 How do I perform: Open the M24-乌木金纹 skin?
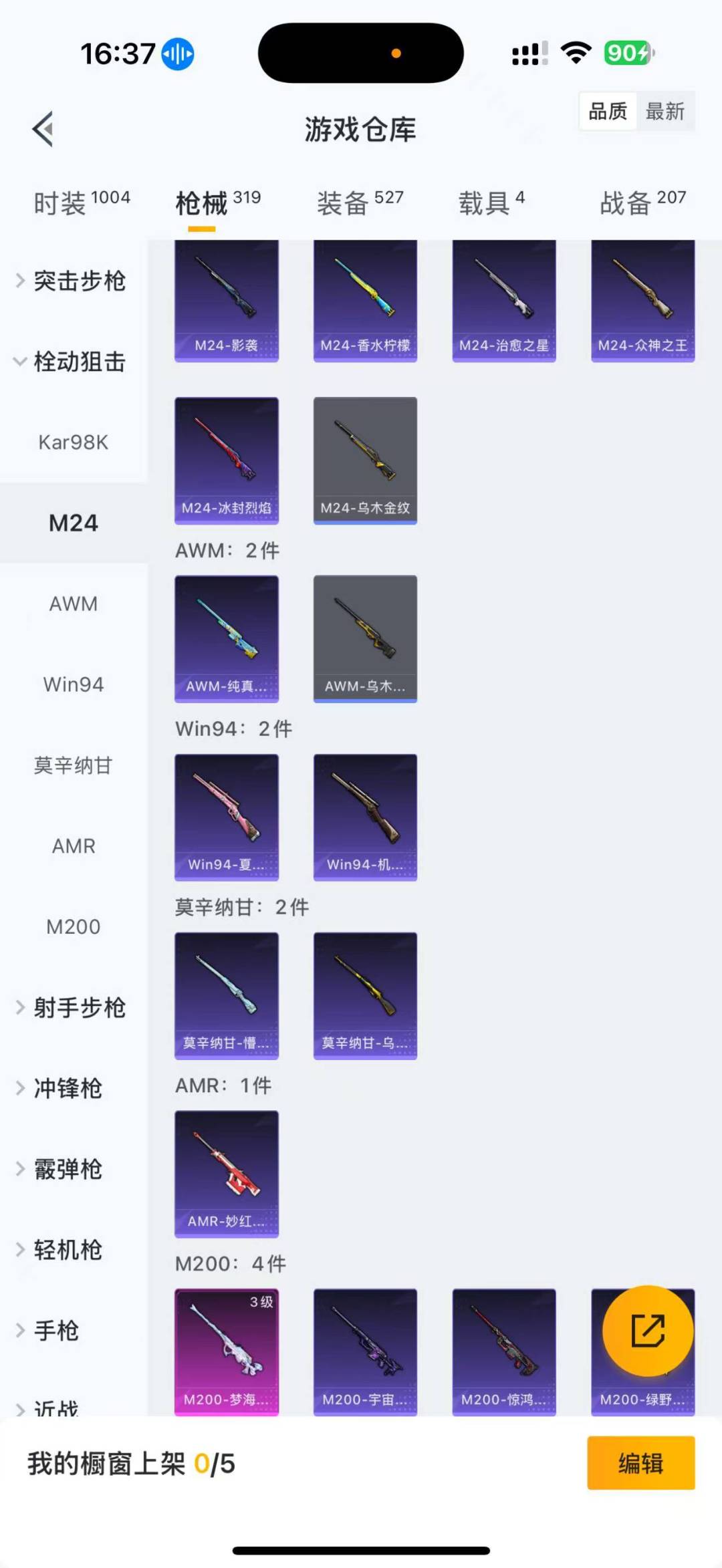(x=365, y=461)
